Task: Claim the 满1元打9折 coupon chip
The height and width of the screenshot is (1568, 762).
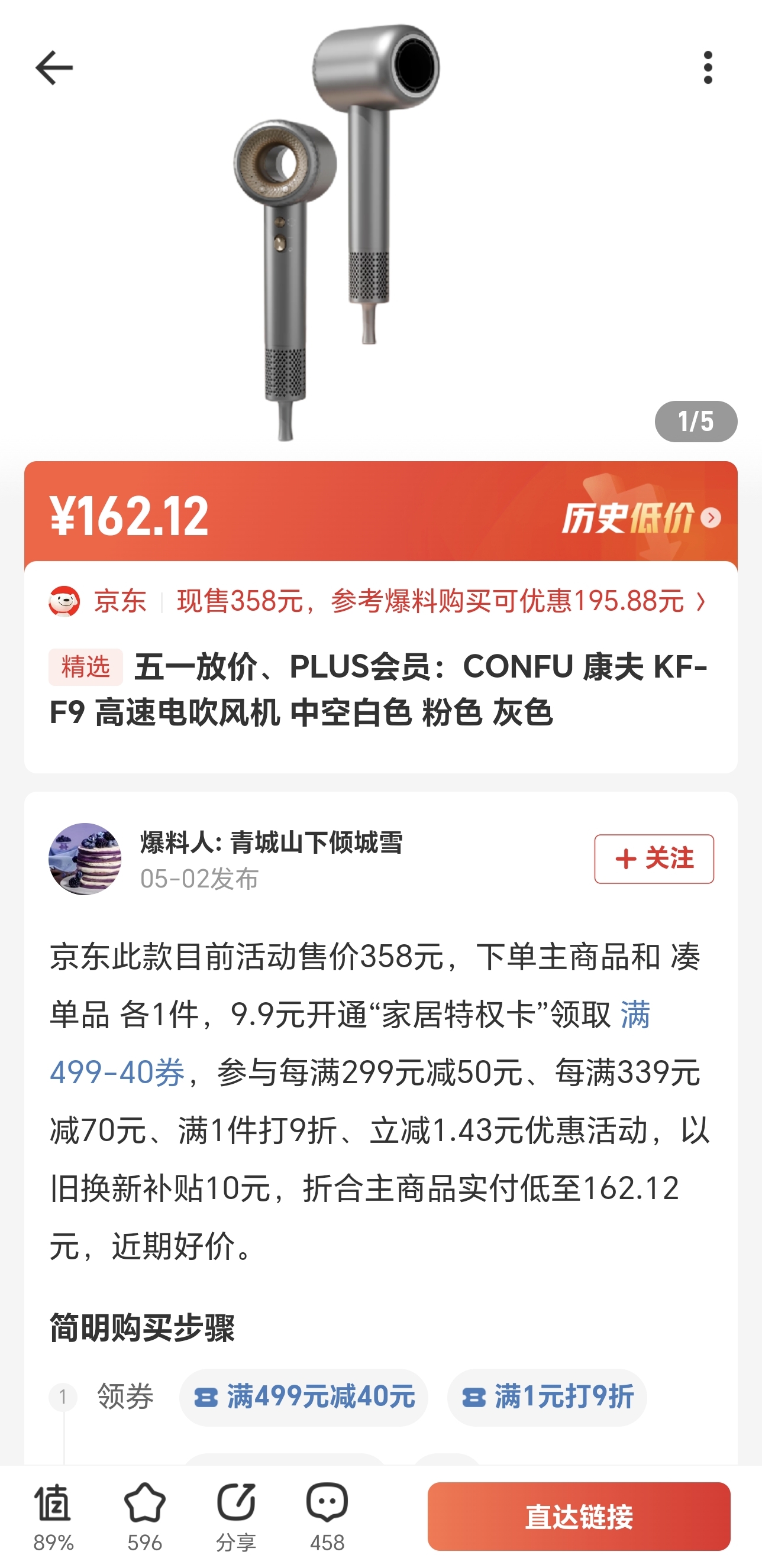Action: [x=547, y=1397]
